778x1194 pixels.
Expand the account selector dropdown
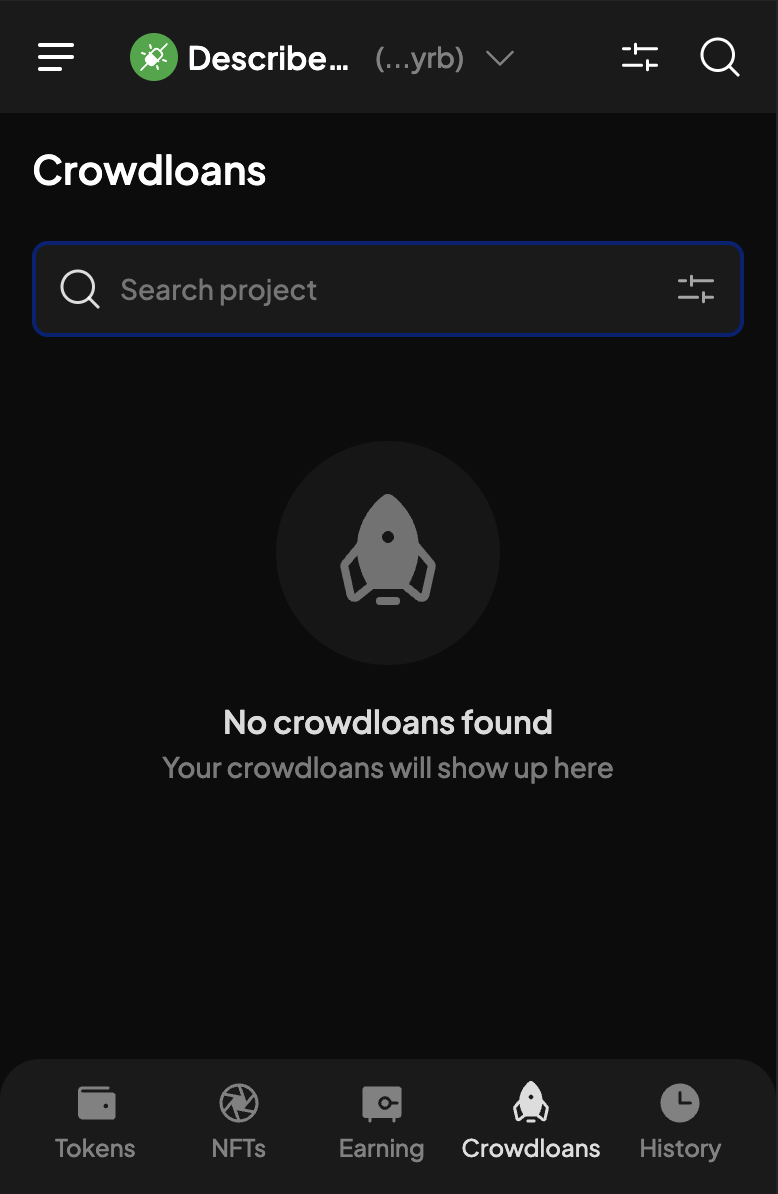click(498, 58)
